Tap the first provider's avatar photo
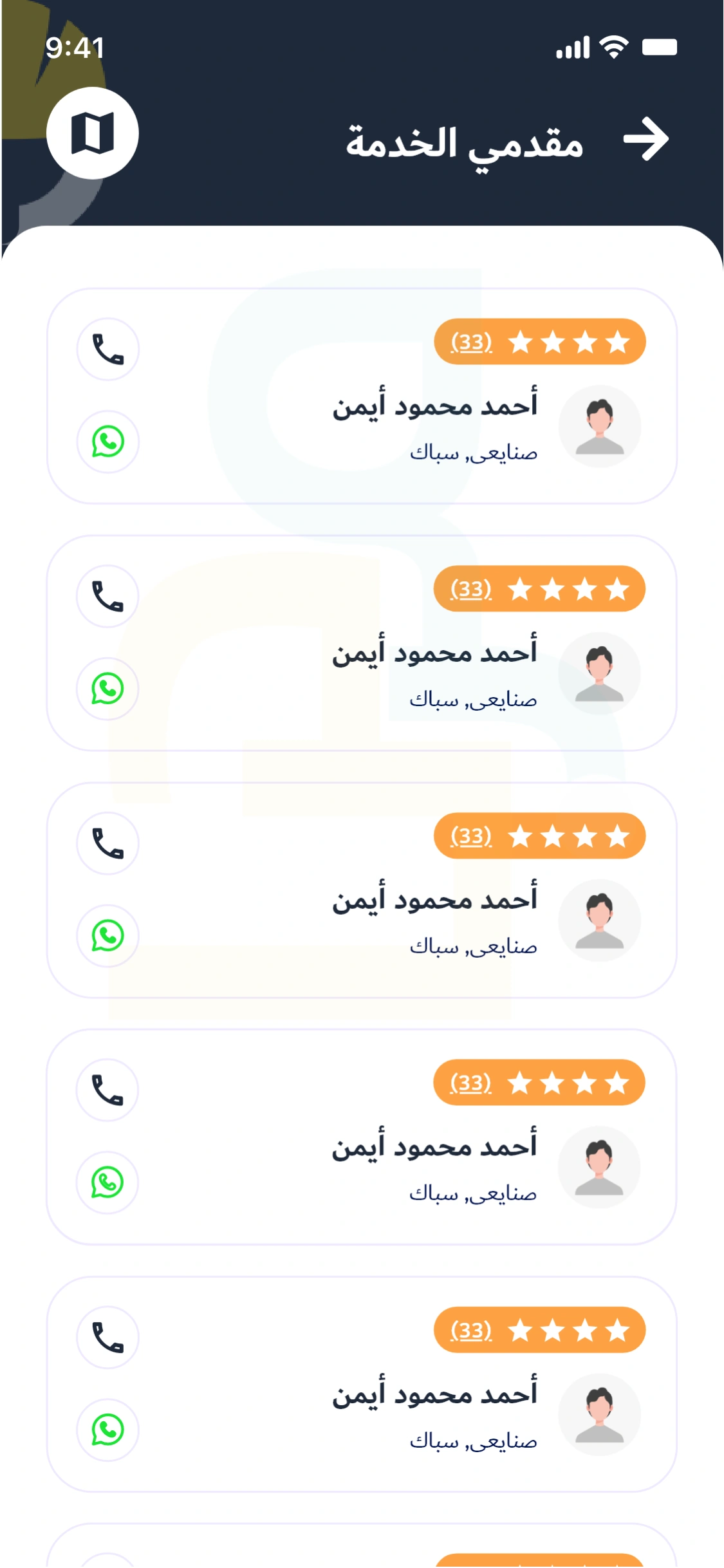This screenshot has width=724, height=1568. coord(599,424)
